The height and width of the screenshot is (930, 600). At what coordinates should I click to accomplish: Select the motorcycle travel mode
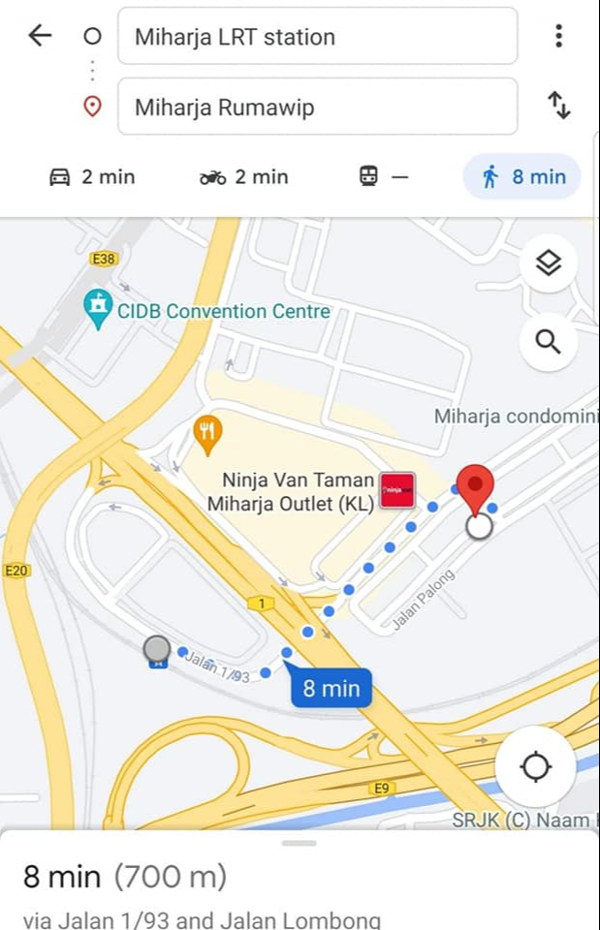pos(244,177)
